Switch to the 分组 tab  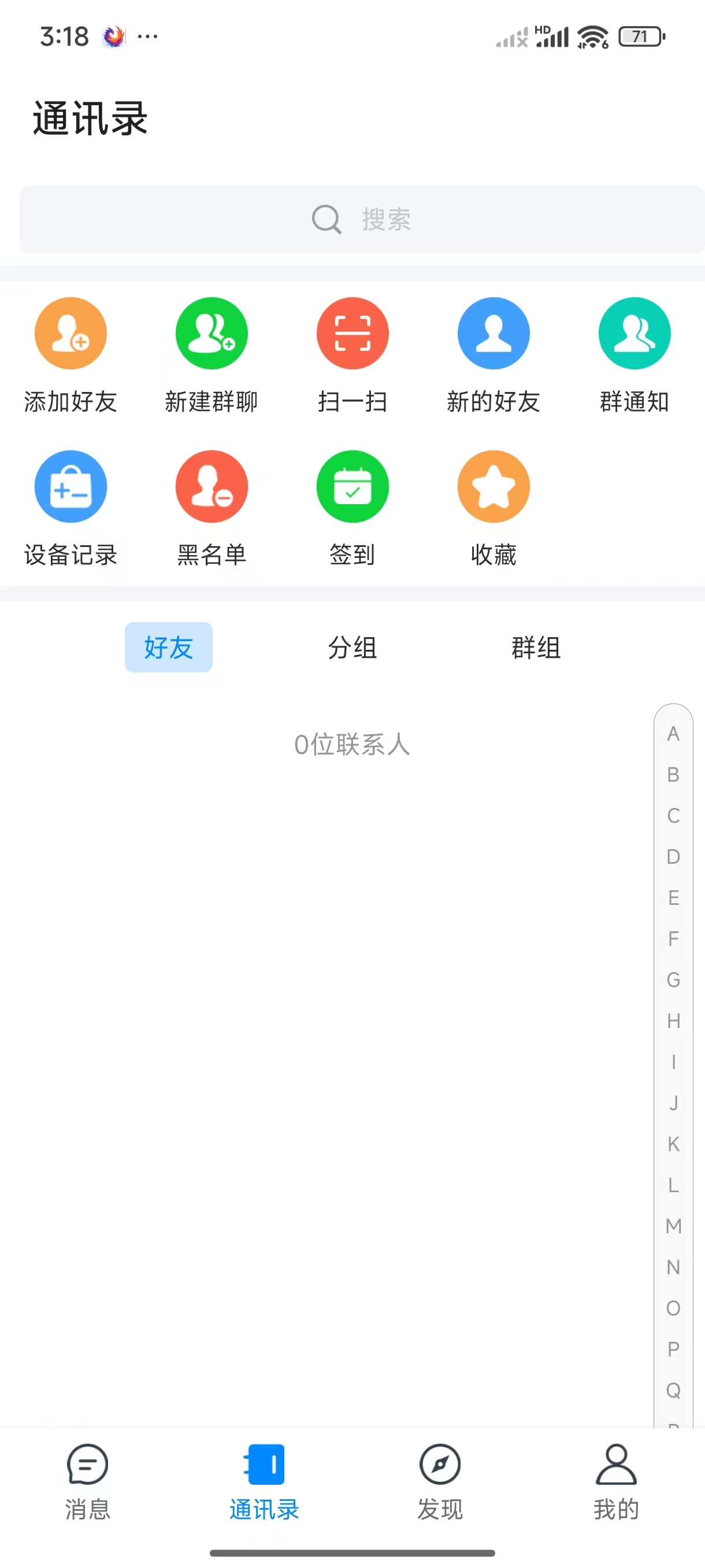click(352, 647)
